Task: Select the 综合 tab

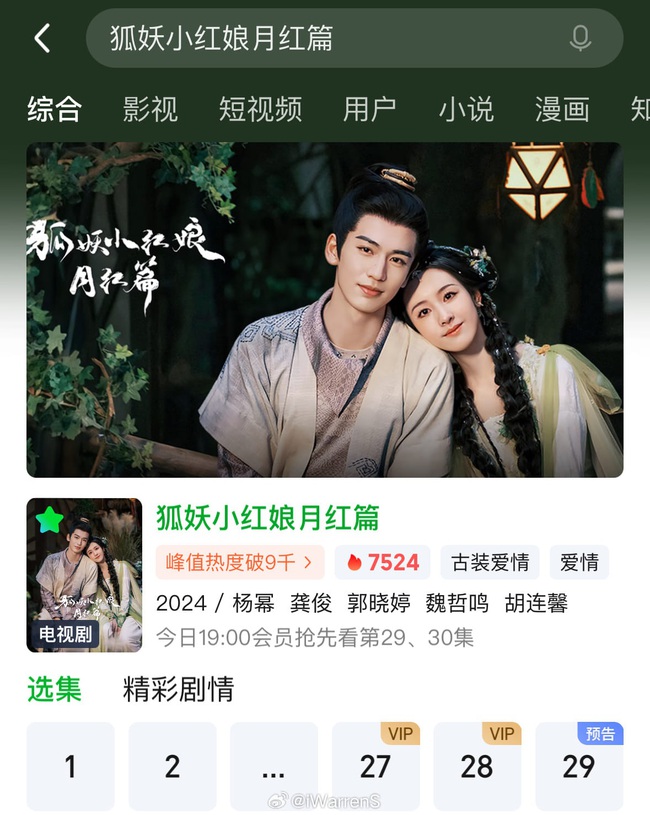Action: click(54, 109)
